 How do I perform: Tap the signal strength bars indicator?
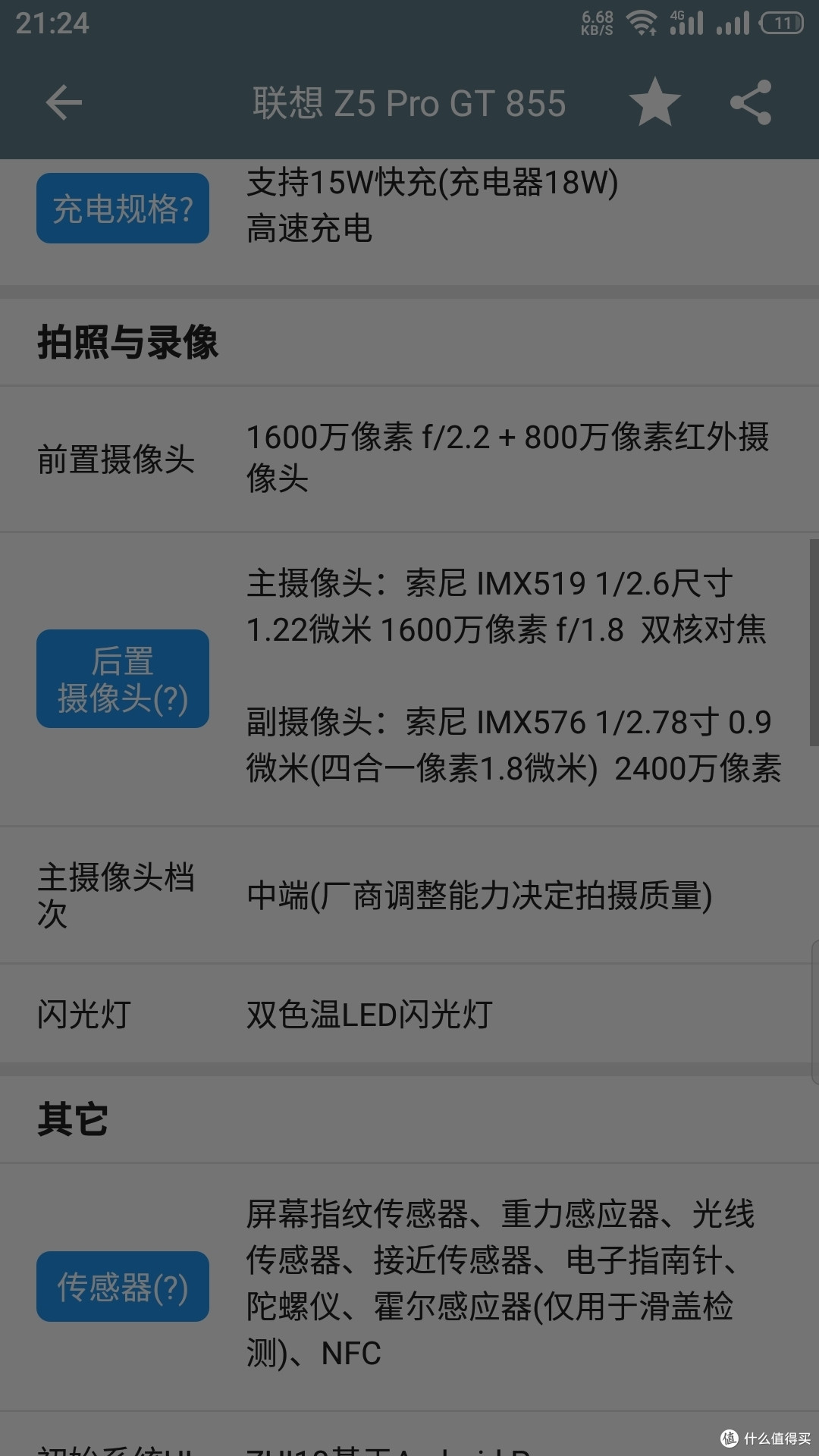coord(687,23)
